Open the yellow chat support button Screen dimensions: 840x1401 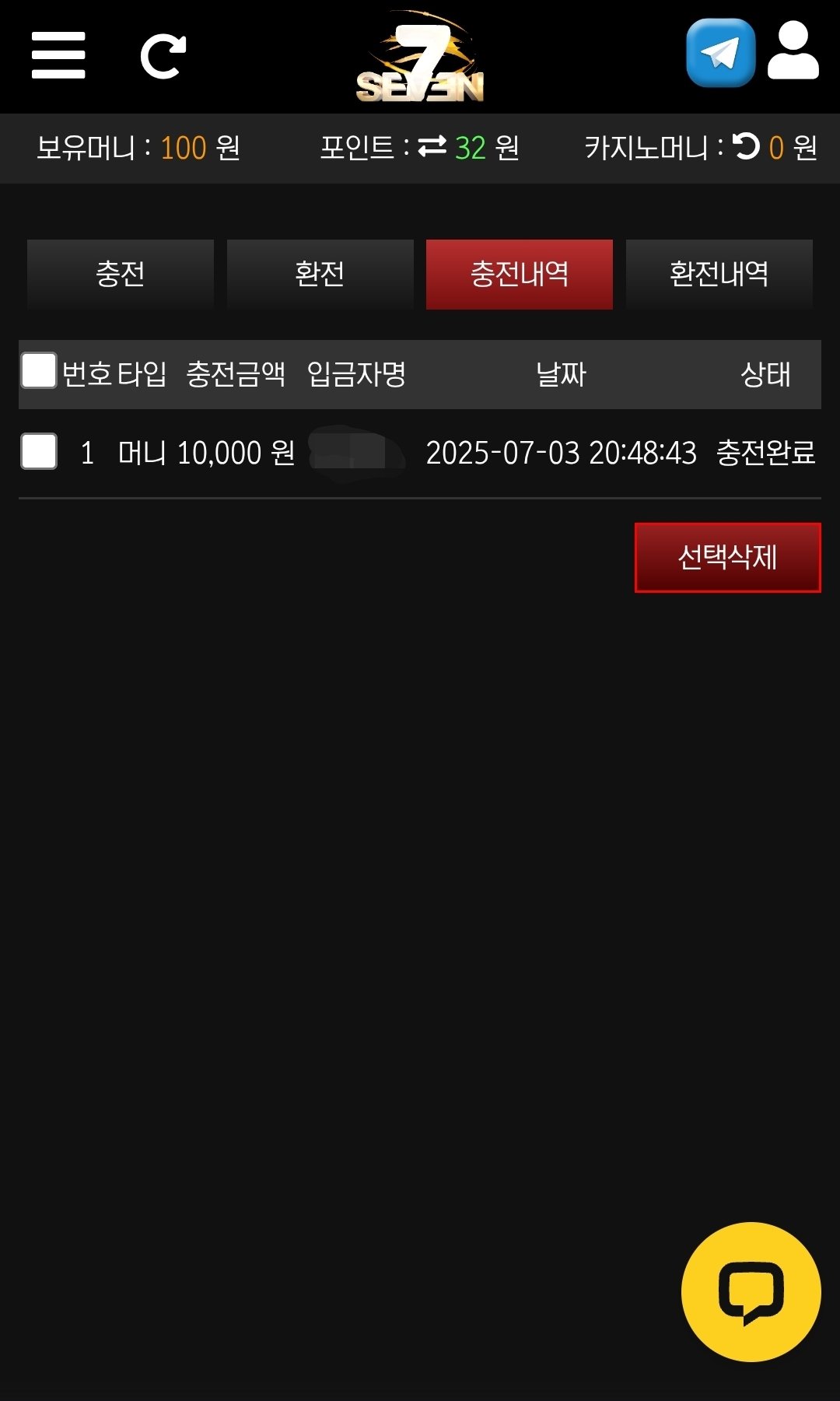click(x=751, y=1291)
